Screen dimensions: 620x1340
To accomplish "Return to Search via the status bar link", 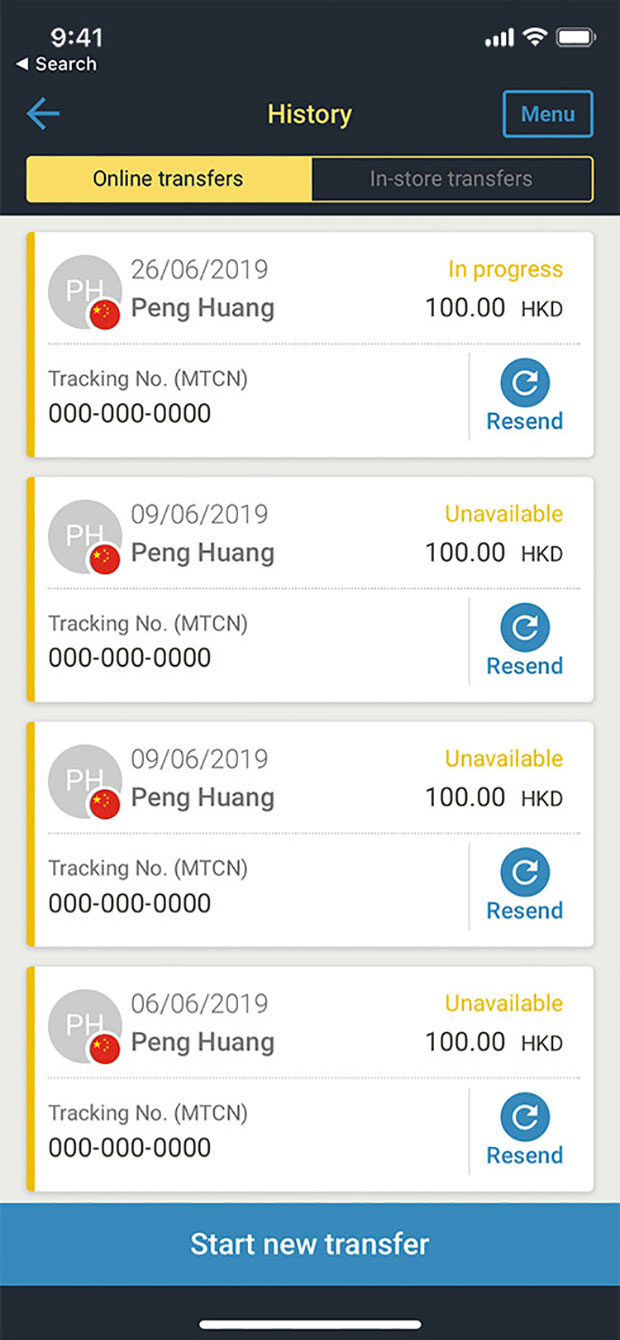I will [56, 64].
